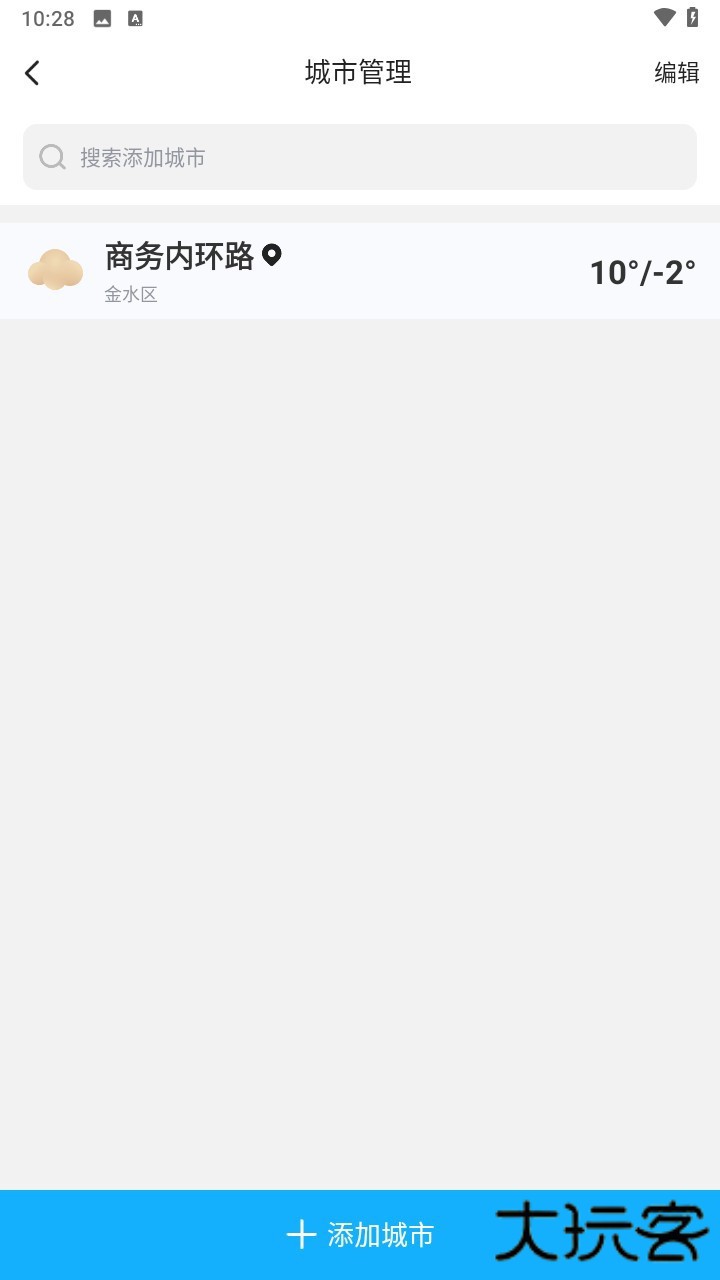Tap the location pin next to 商务内环路
This screenshot has width=720, height=1280.
(x=270, y=256)
